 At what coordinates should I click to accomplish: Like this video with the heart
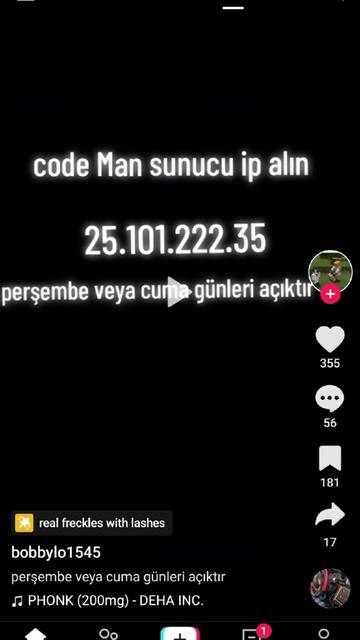point(330,340)
